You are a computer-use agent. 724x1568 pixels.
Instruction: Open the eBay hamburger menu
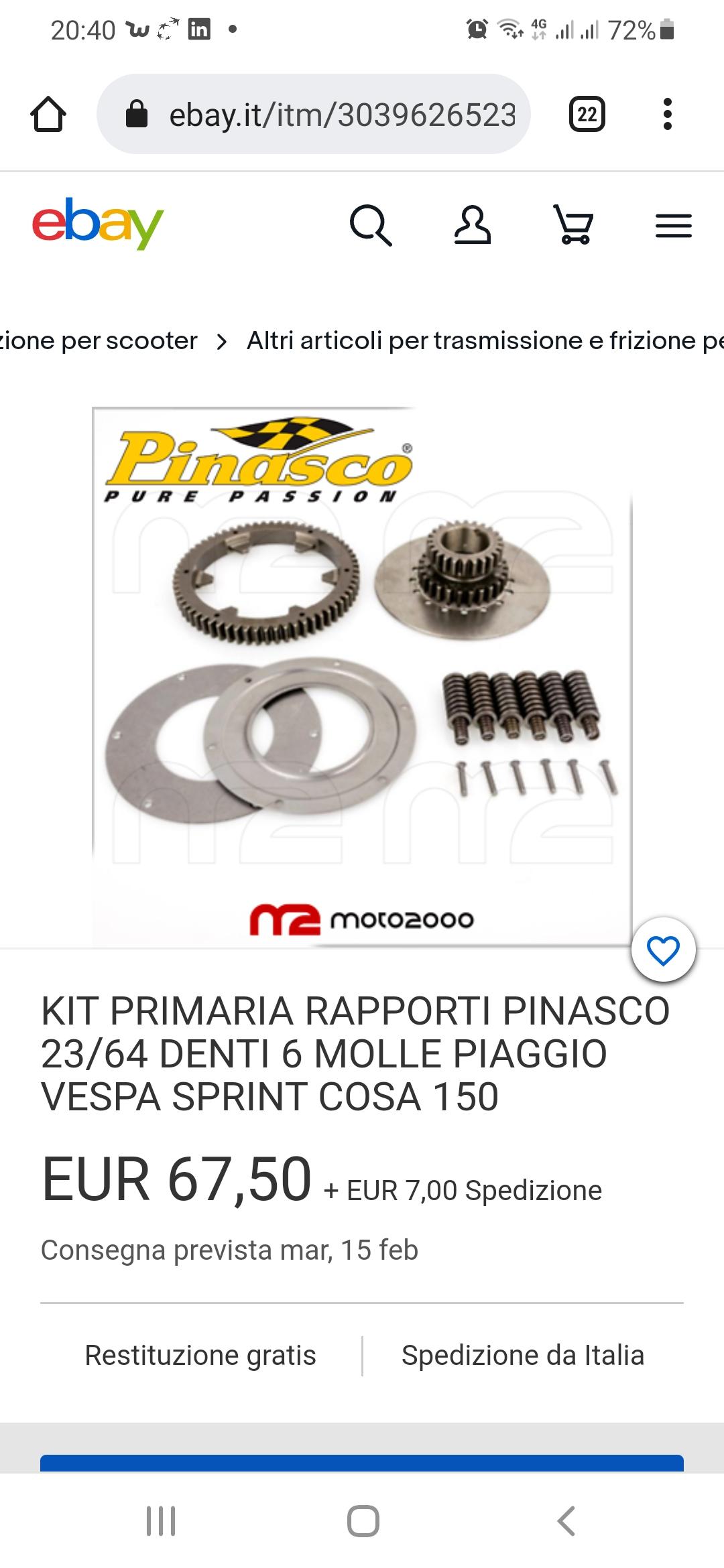(x=674, y=226)
